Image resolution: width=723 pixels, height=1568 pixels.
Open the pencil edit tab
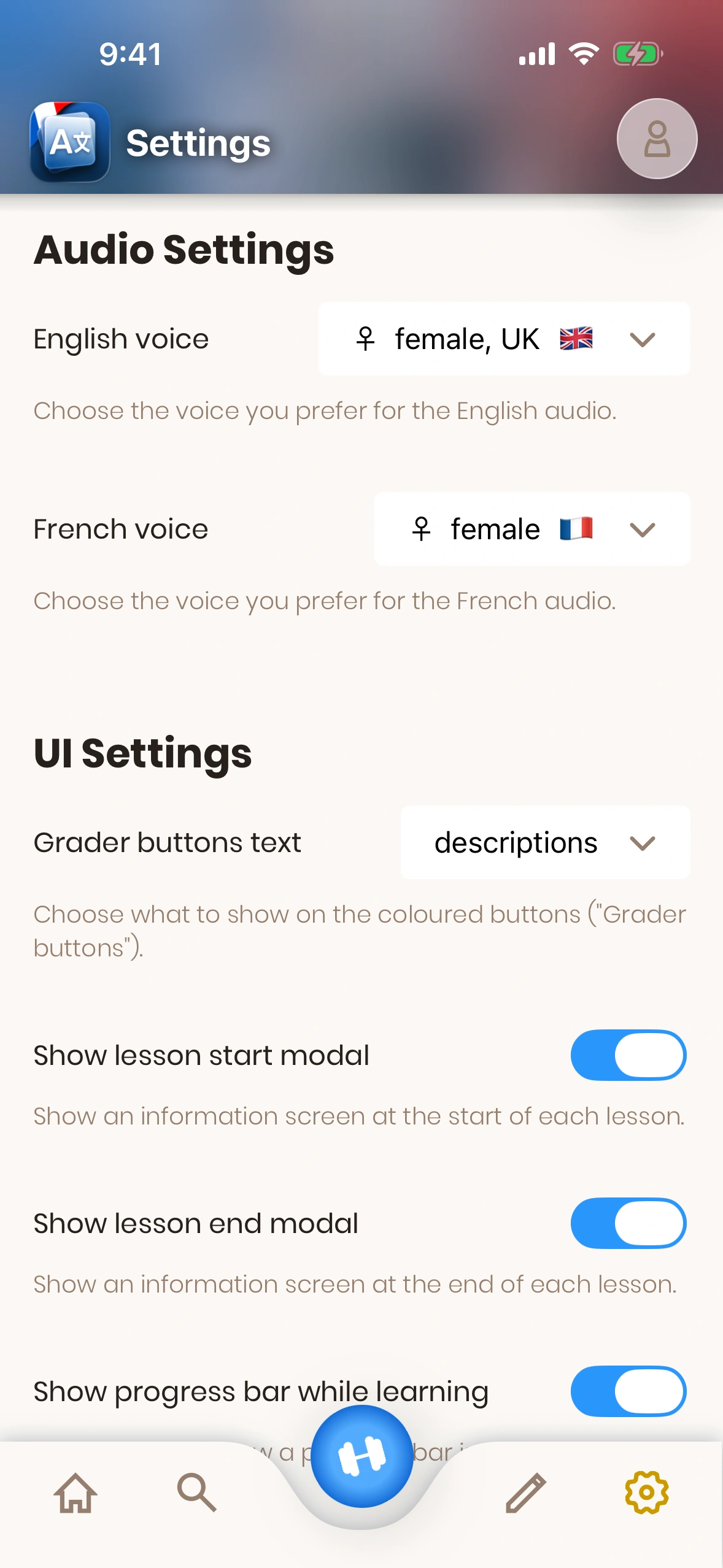point(526,1493)
